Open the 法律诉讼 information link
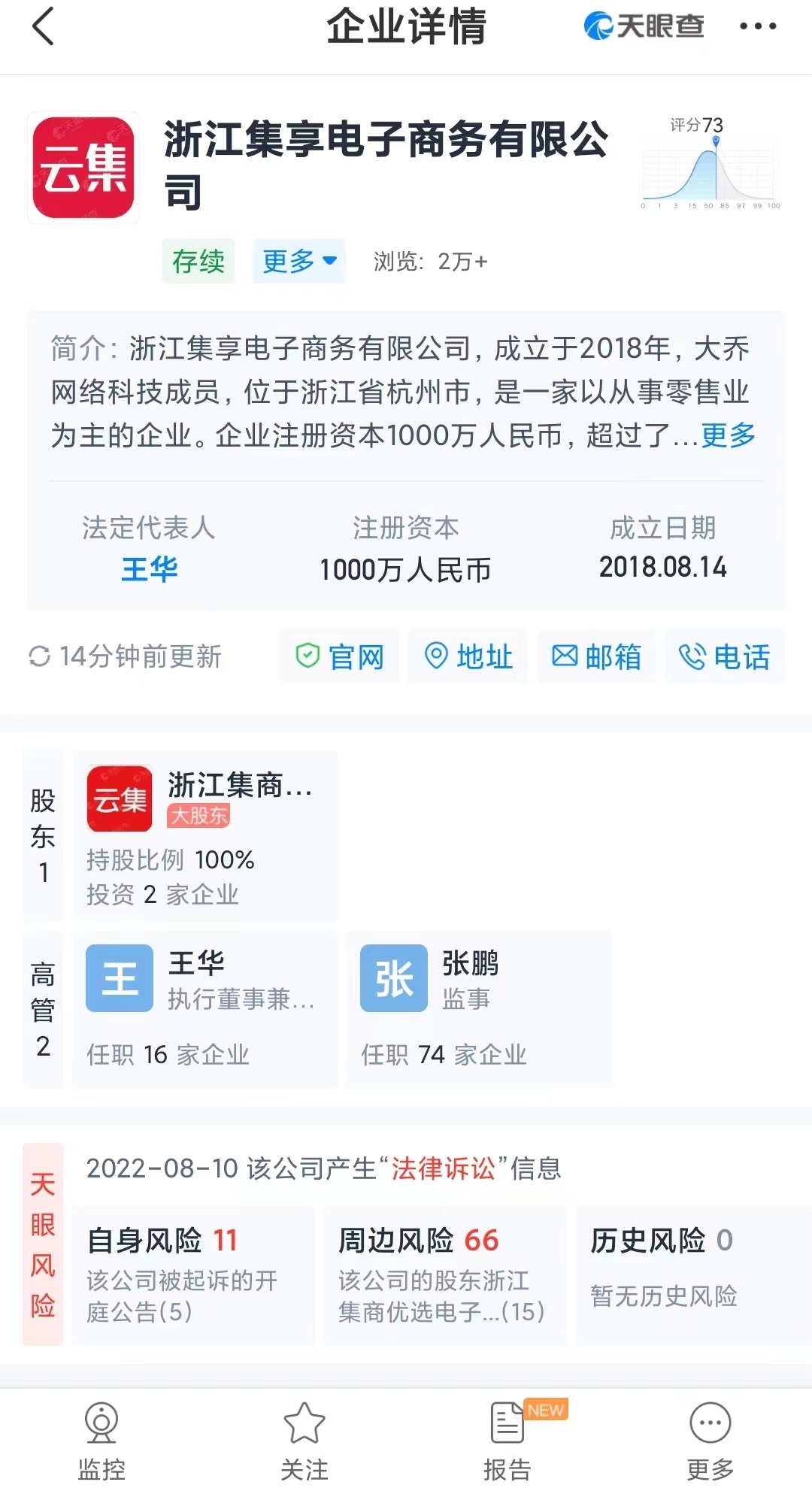Viewport: 812px width, 1491px height. pyautogui.click(x=443, y=1168)
